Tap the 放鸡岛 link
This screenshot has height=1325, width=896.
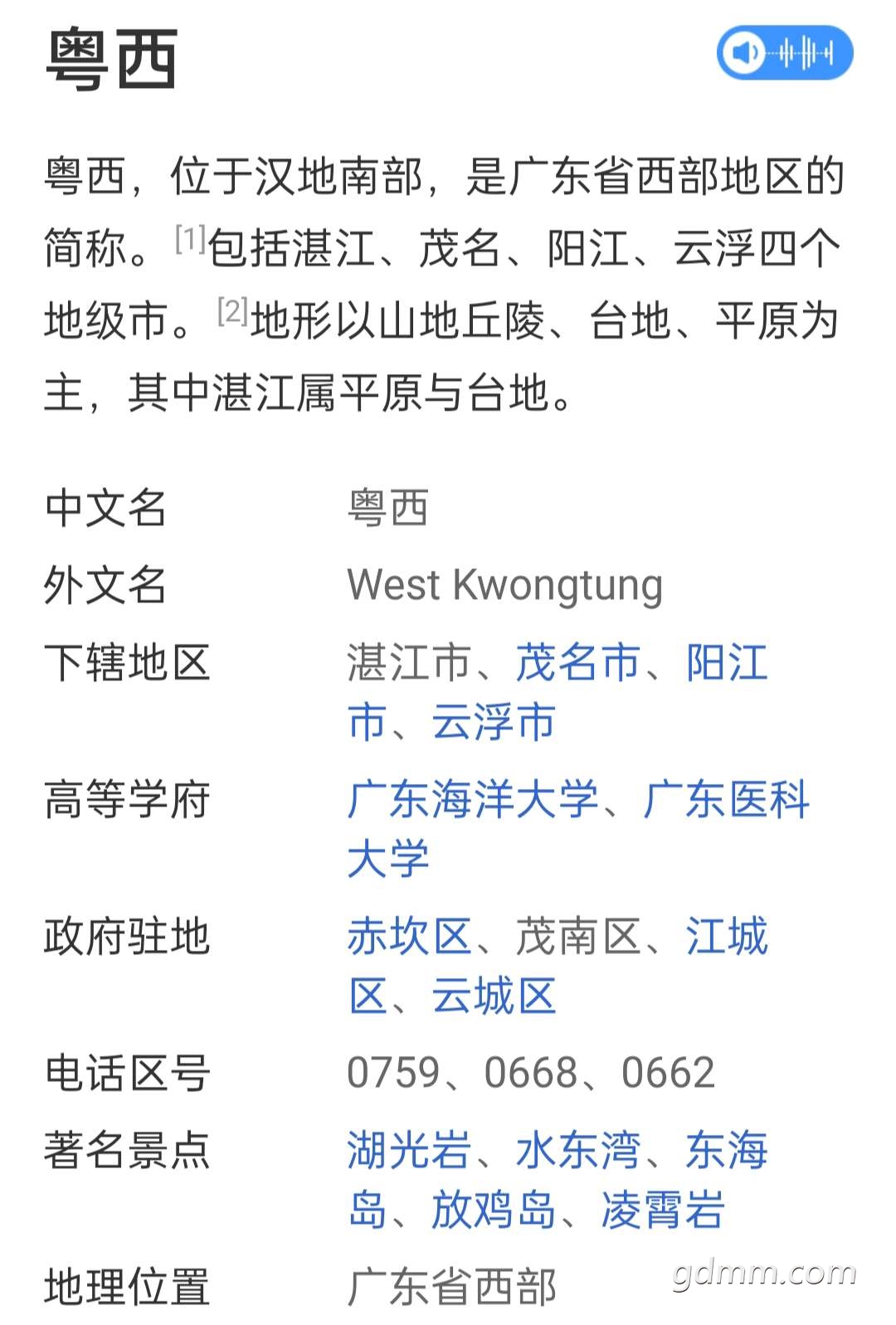(x=494, y=1209)
